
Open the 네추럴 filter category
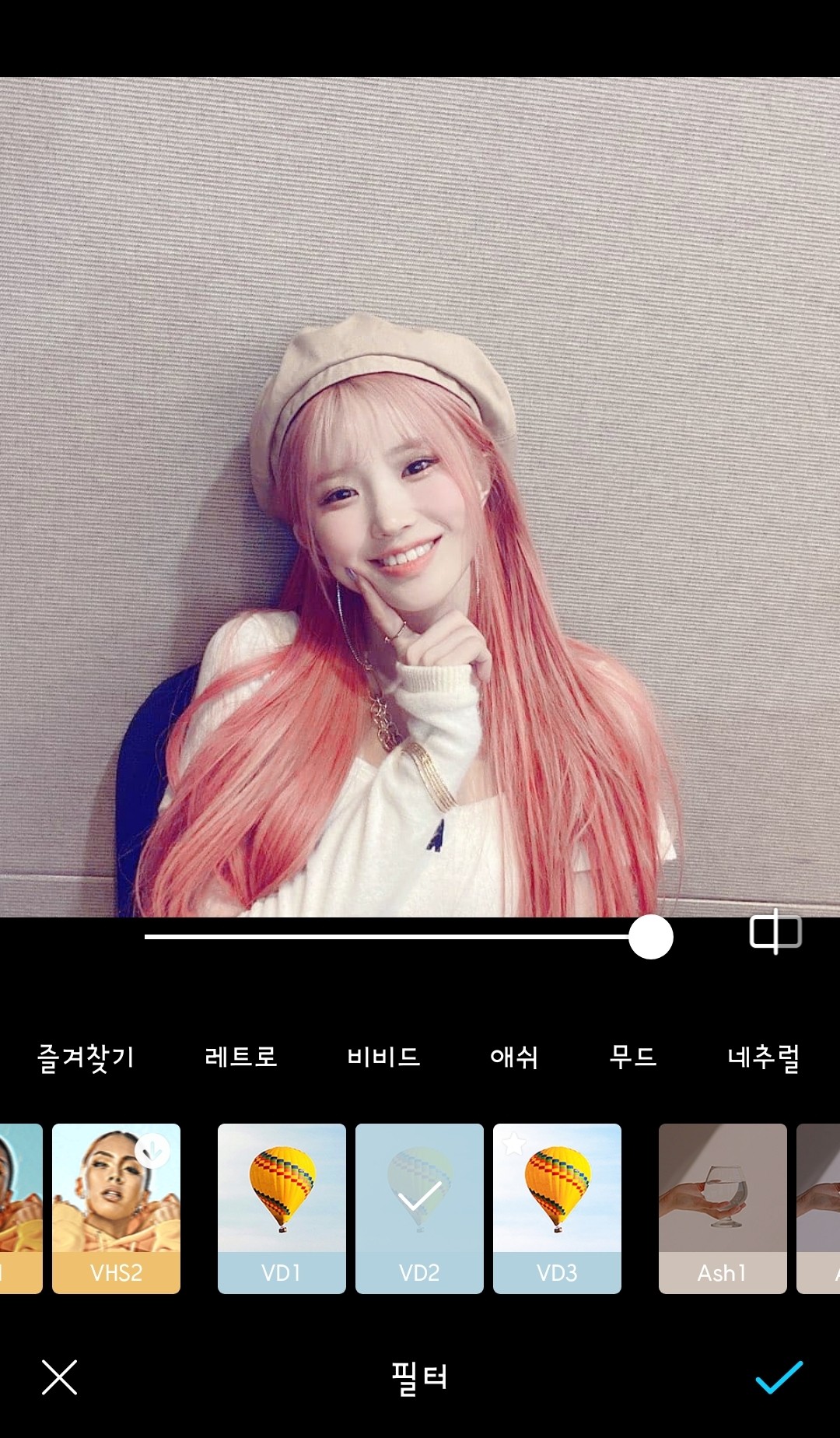pyautogui.click(x=763, y=1057)
